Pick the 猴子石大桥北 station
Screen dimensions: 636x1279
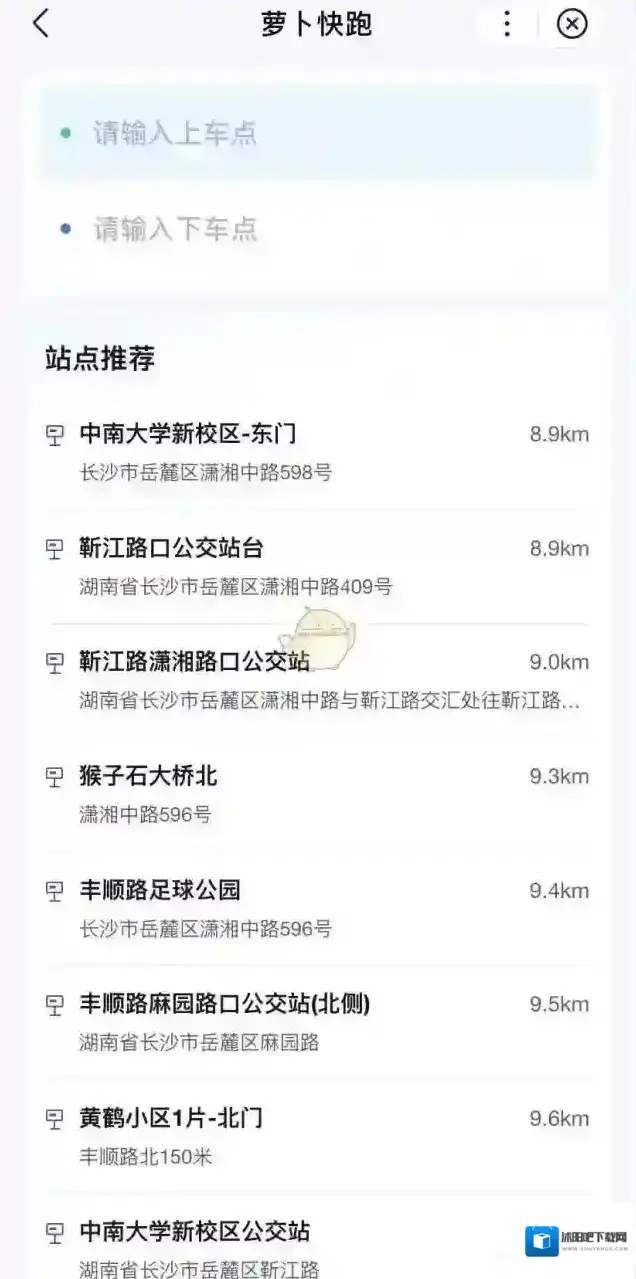point(317,794)
